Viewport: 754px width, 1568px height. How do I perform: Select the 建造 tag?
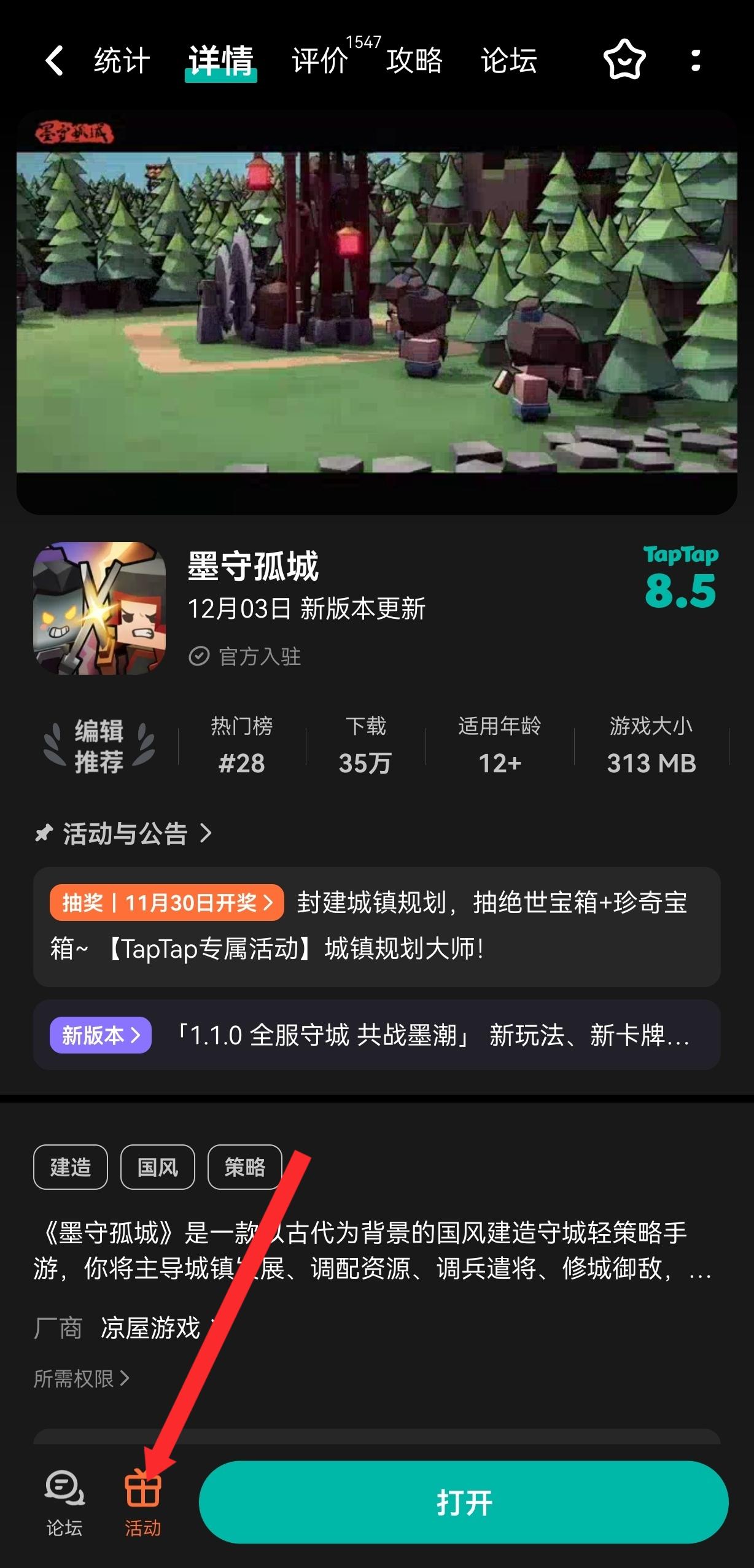click(71, 1167)
